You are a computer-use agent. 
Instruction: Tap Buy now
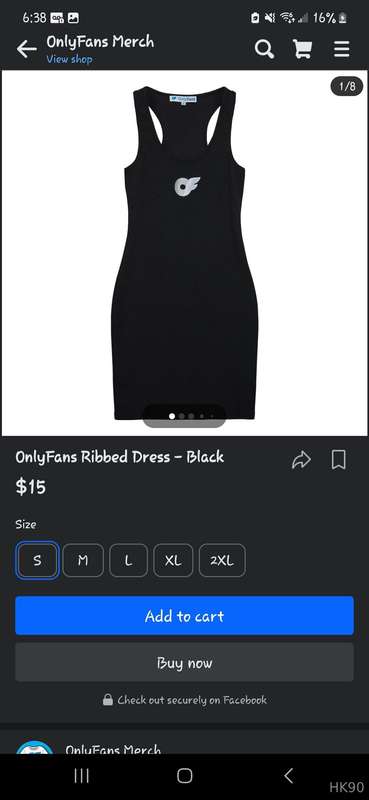(x=184, y=662)
